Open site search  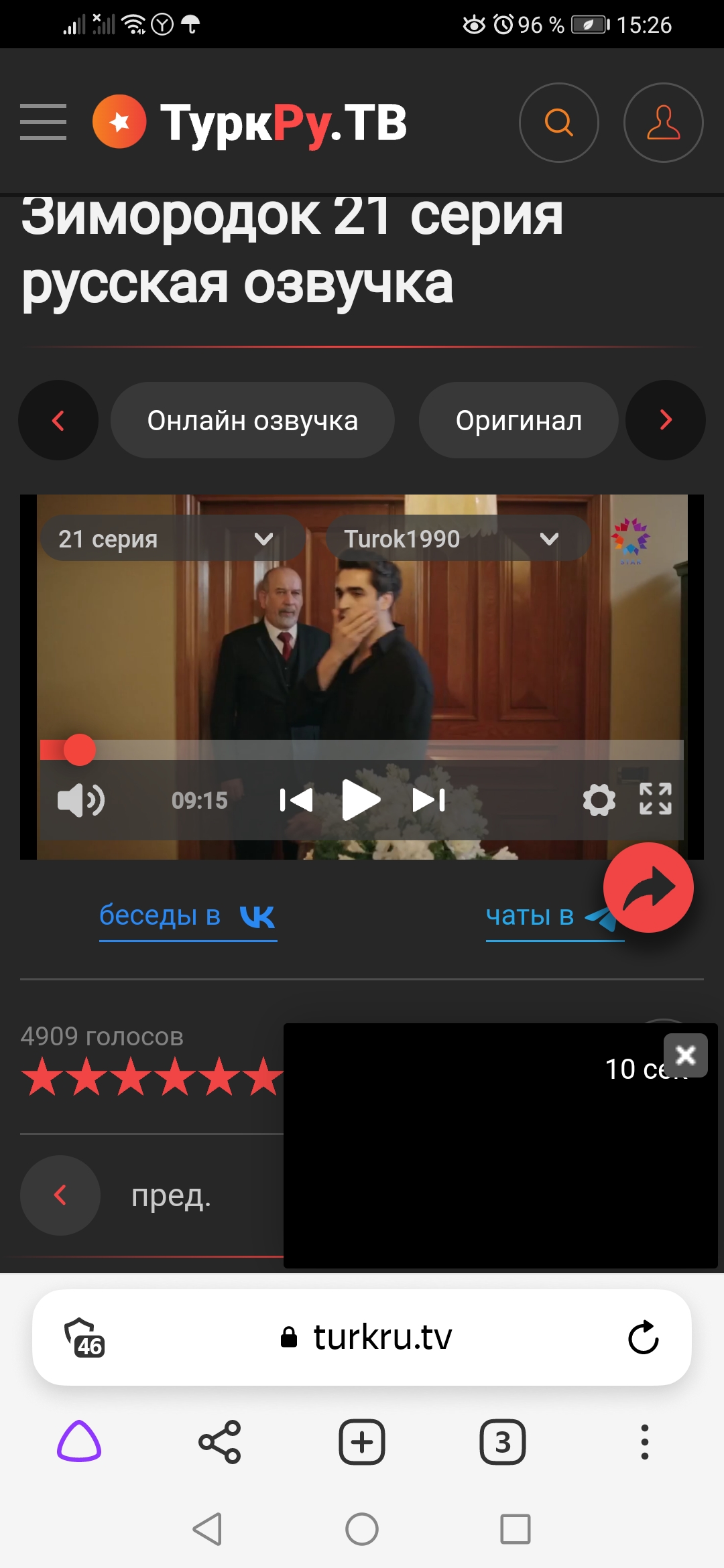pyautogui.click(x=558, y=123)
